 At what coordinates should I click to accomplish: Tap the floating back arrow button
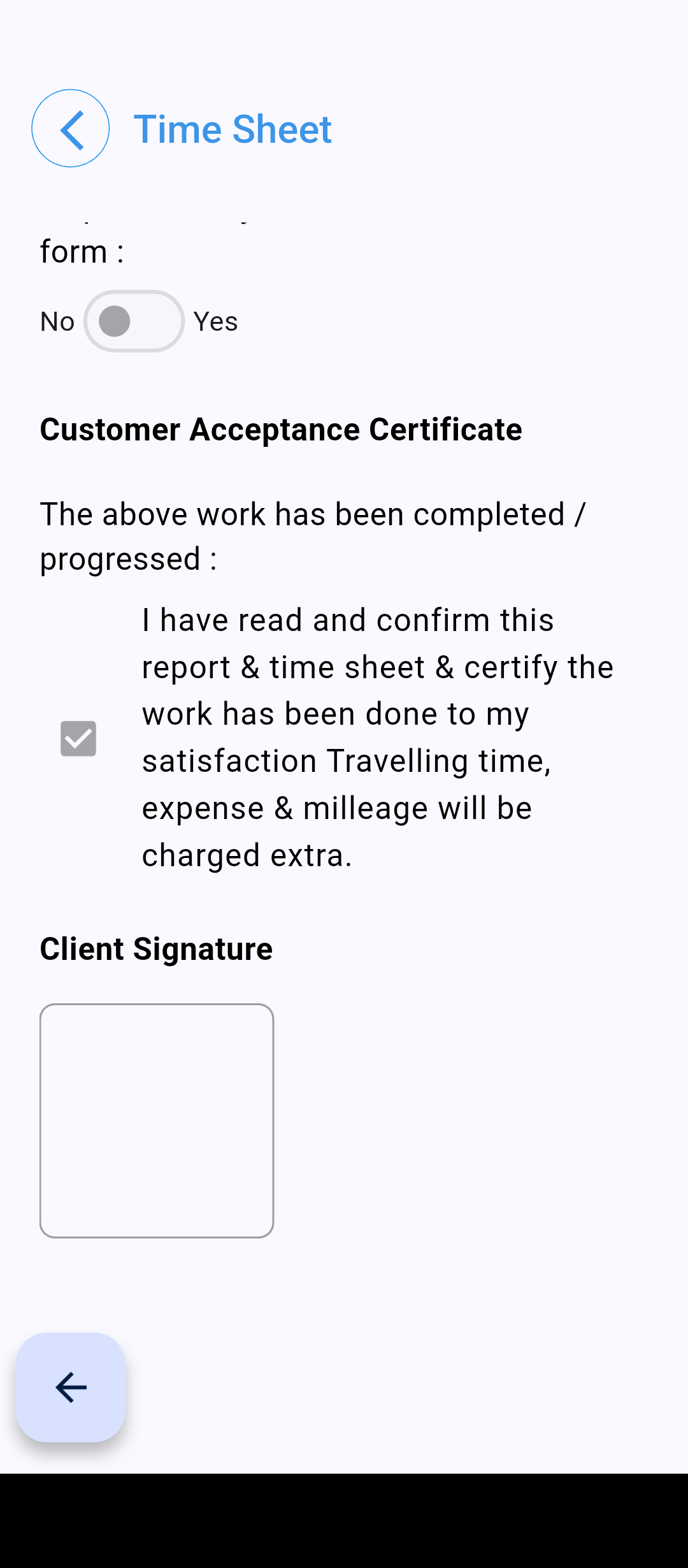coord(71,1387)
